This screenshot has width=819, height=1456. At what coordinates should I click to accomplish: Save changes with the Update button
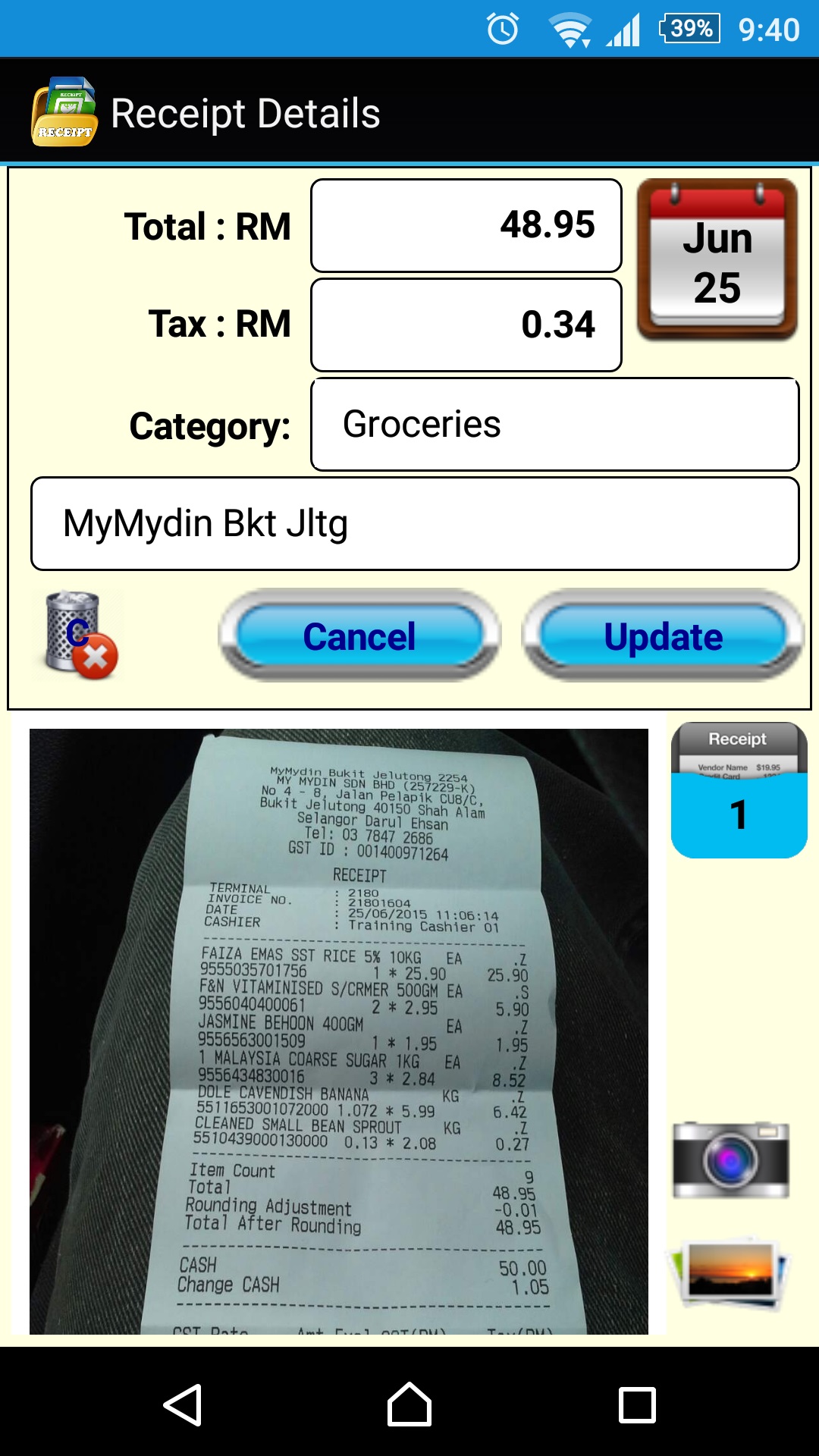[663, 636]
